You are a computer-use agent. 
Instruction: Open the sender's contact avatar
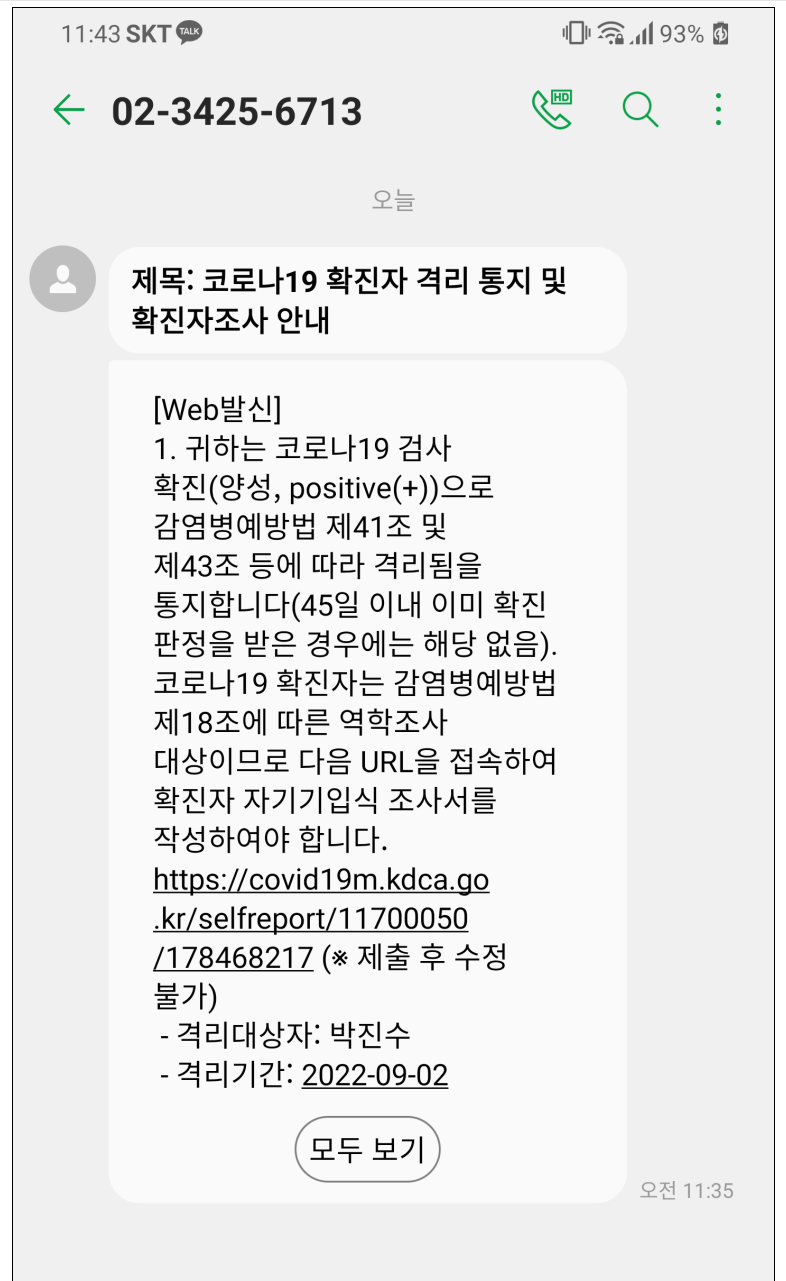tap(63, 279)
